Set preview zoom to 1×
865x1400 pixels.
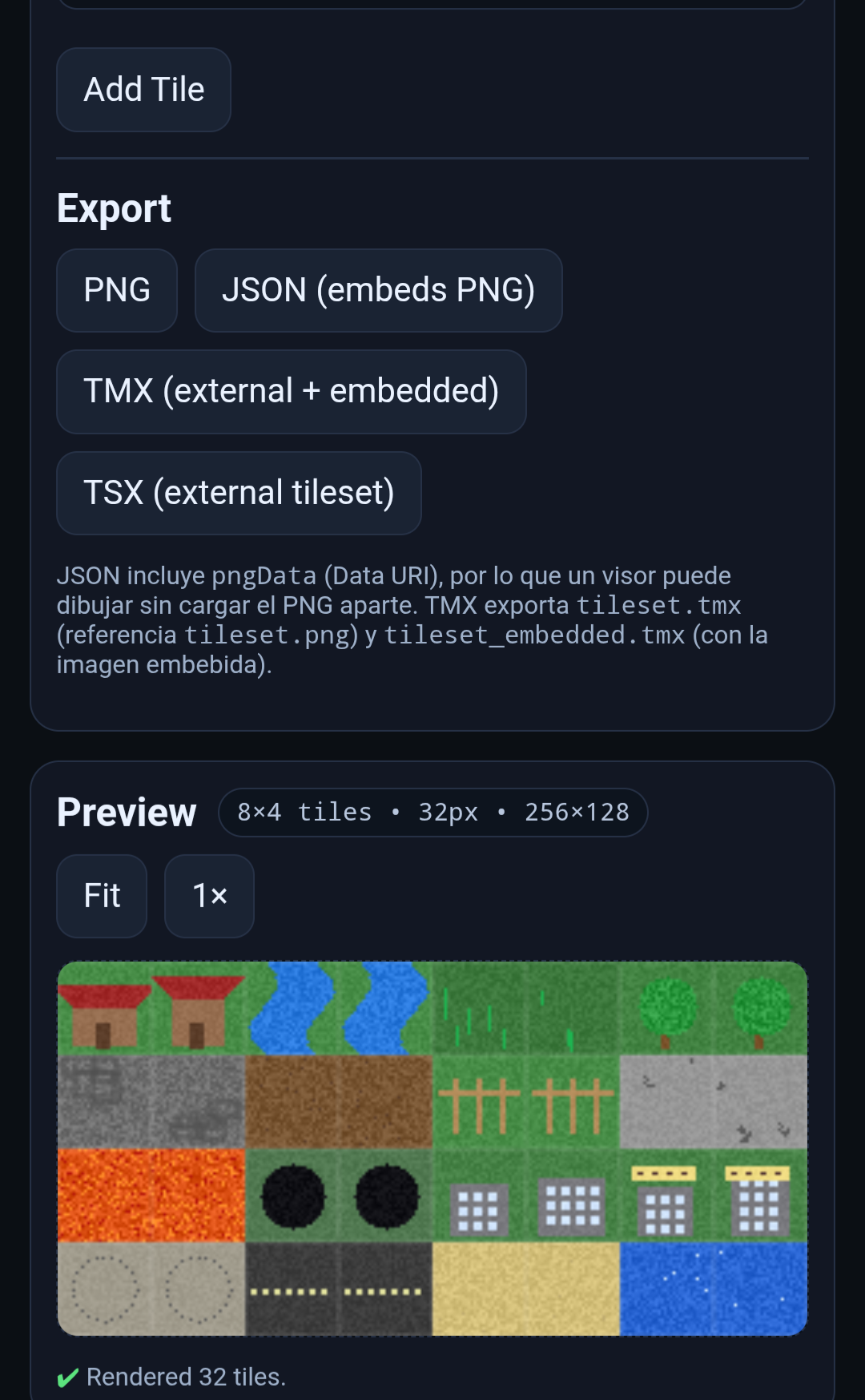[x=209, y=896]
